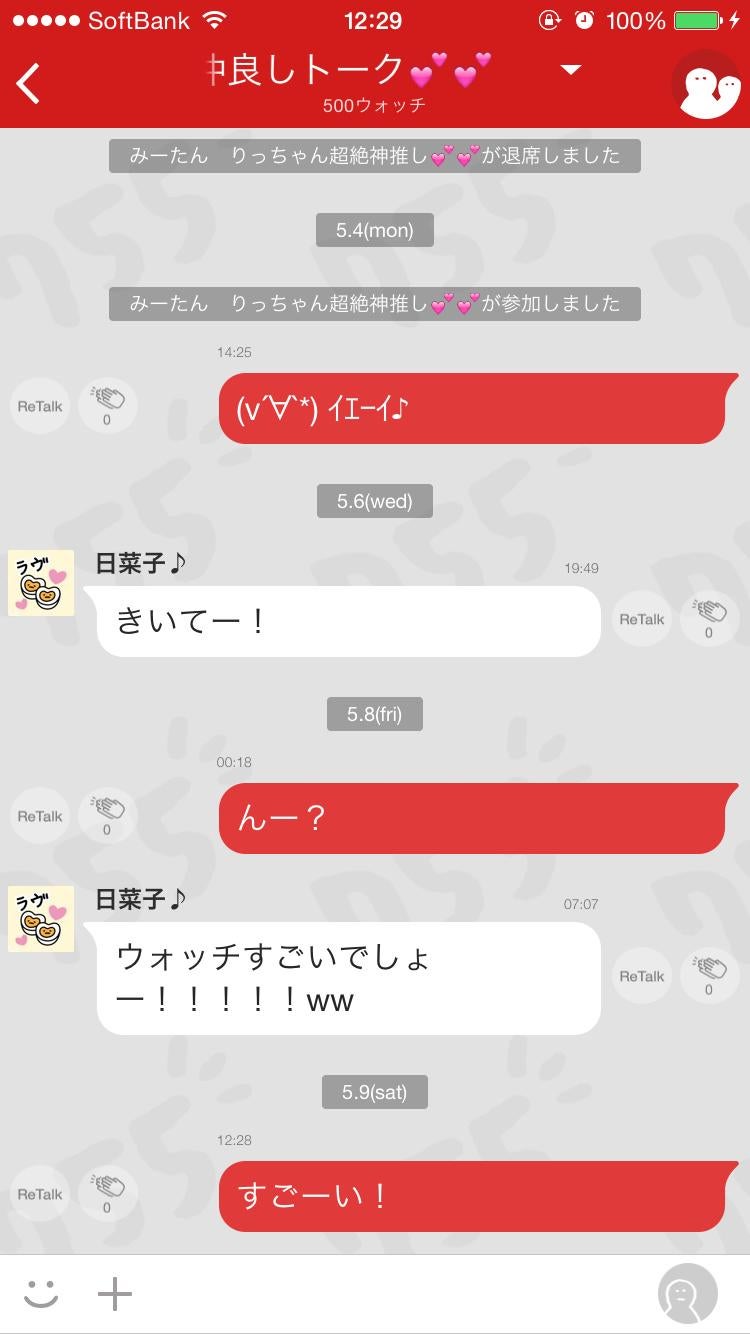Clap for the すごーい！ message
Image resolution: width=750 pixels, height=1334 pixels.
pyautogui.click(x=107, y=1193)
